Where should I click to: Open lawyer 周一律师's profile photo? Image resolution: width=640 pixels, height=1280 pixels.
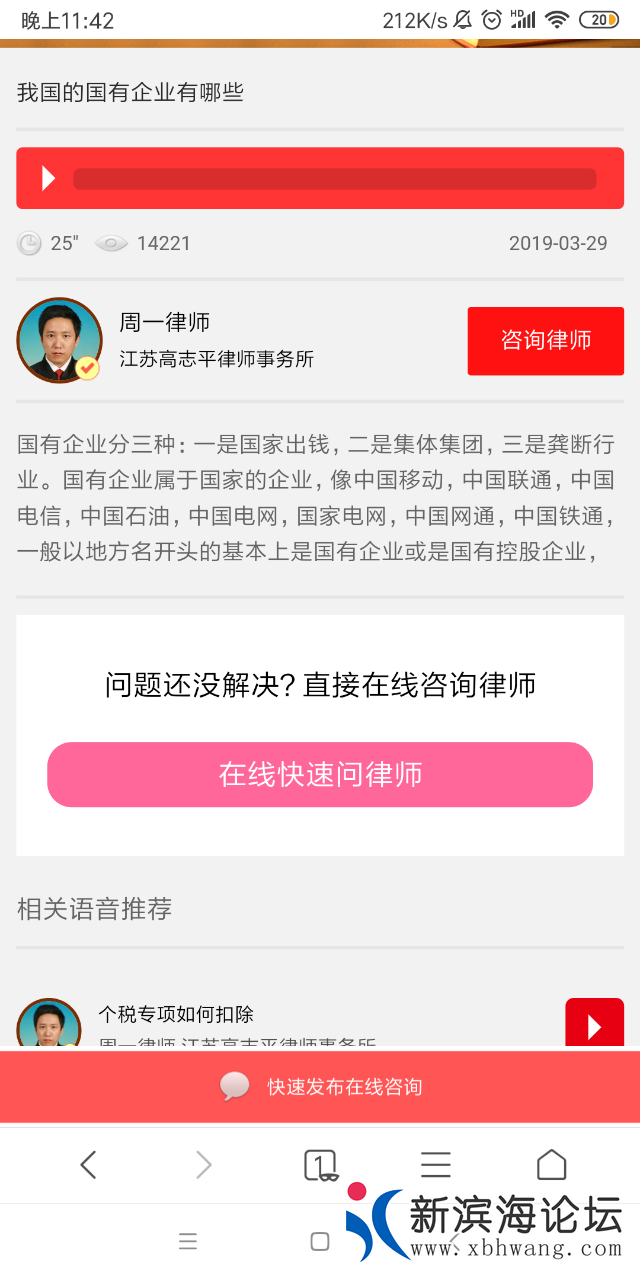pyautogui.click(x=59, y=340)
